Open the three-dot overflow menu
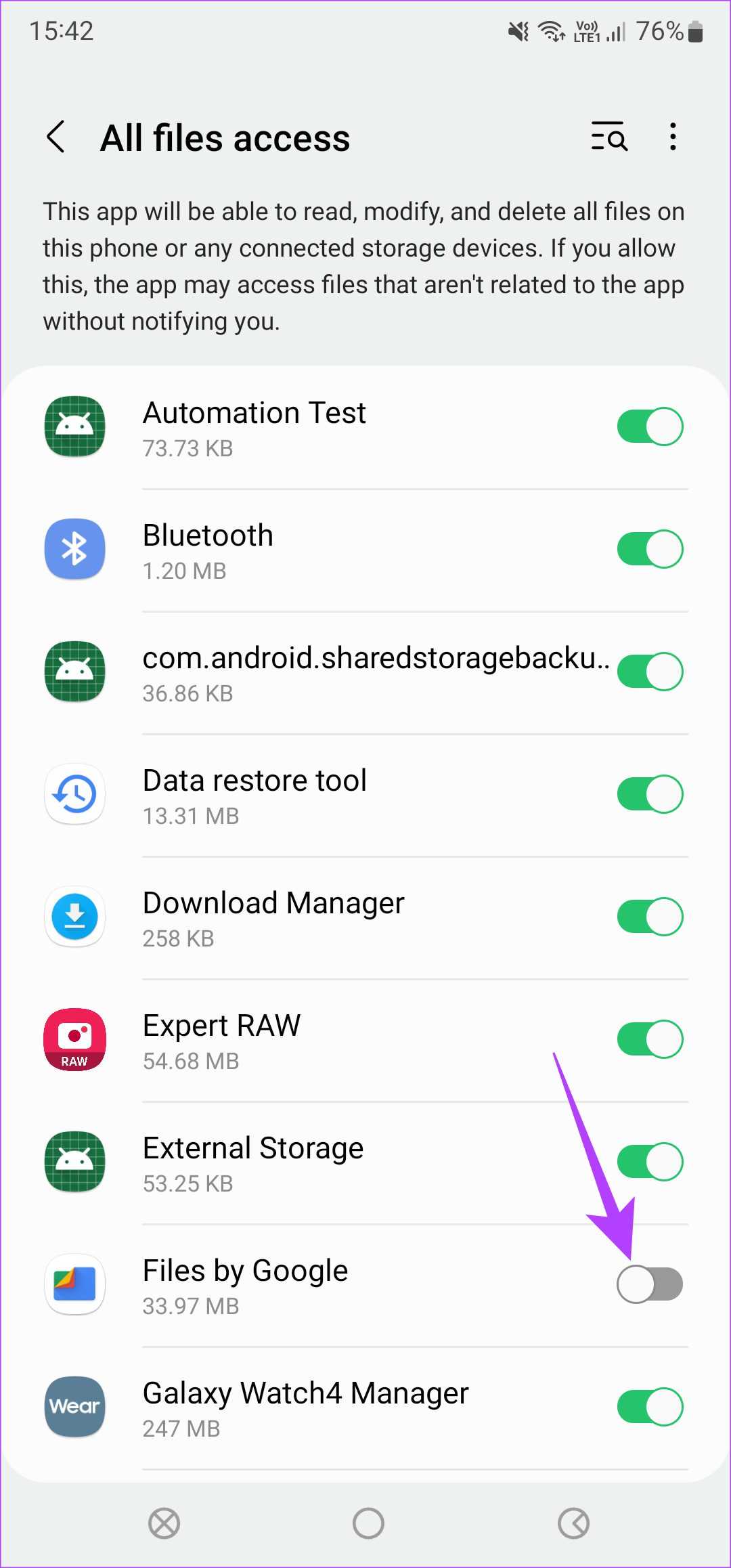 [x=672, y=137]
